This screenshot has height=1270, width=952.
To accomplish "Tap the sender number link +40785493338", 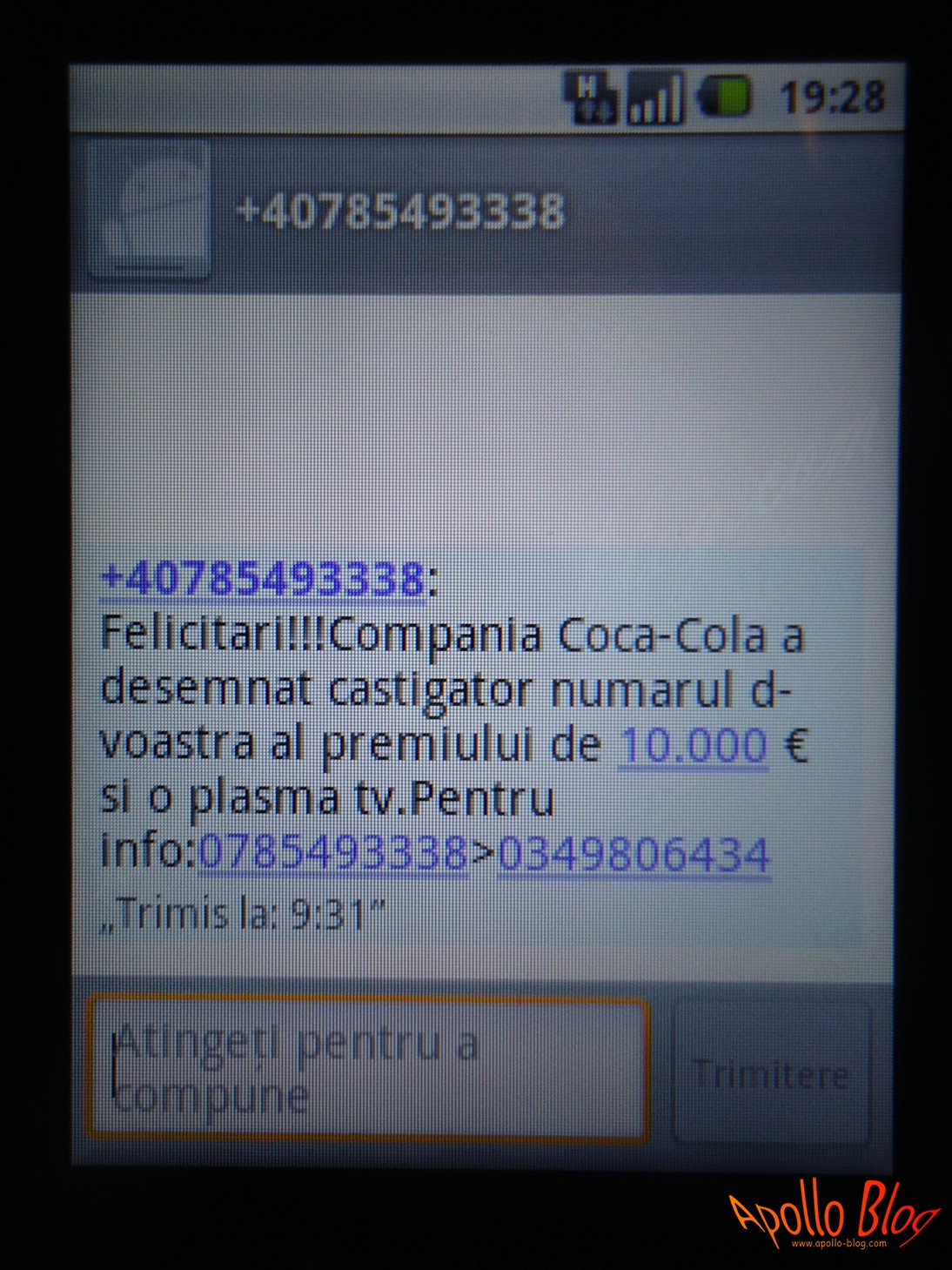I will point(263,579).
